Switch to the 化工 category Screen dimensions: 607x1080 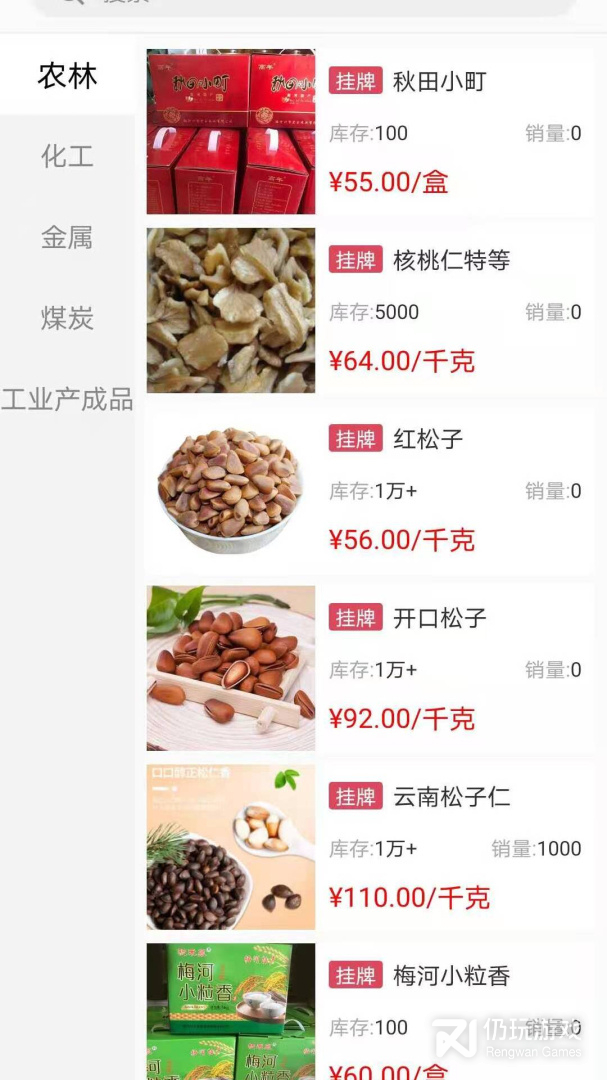coord(67,156)
